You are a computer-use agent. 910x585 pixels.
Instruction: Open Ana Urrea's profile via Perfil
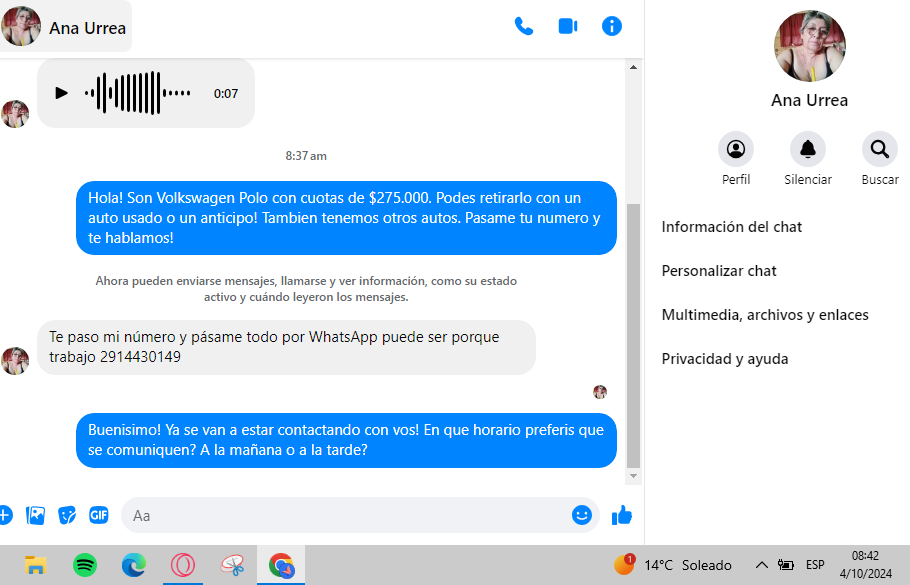pyautogui.click(x=736, y=150)
